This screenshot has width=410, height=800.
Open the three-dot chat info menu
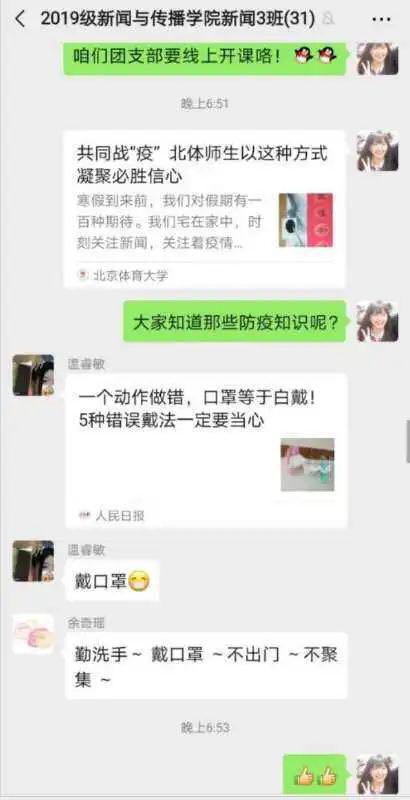(381, 19)
